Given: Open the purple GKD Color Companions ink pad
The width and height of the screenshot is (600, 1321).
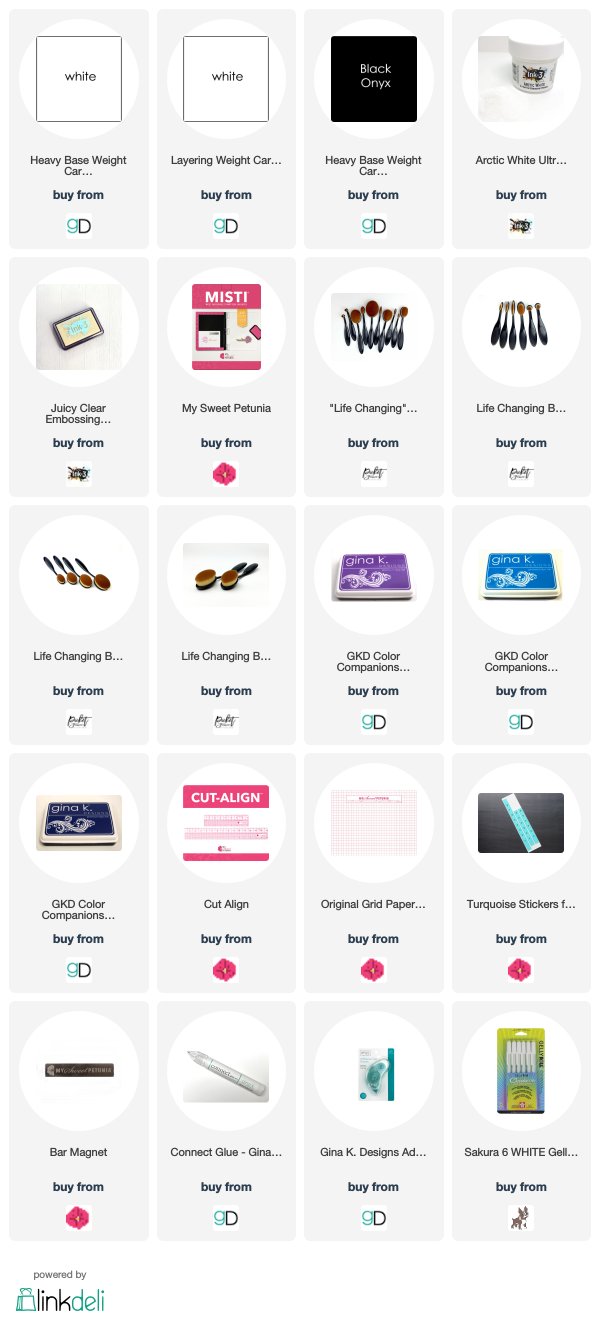Looking at the screenshot, I should point(373,625).
